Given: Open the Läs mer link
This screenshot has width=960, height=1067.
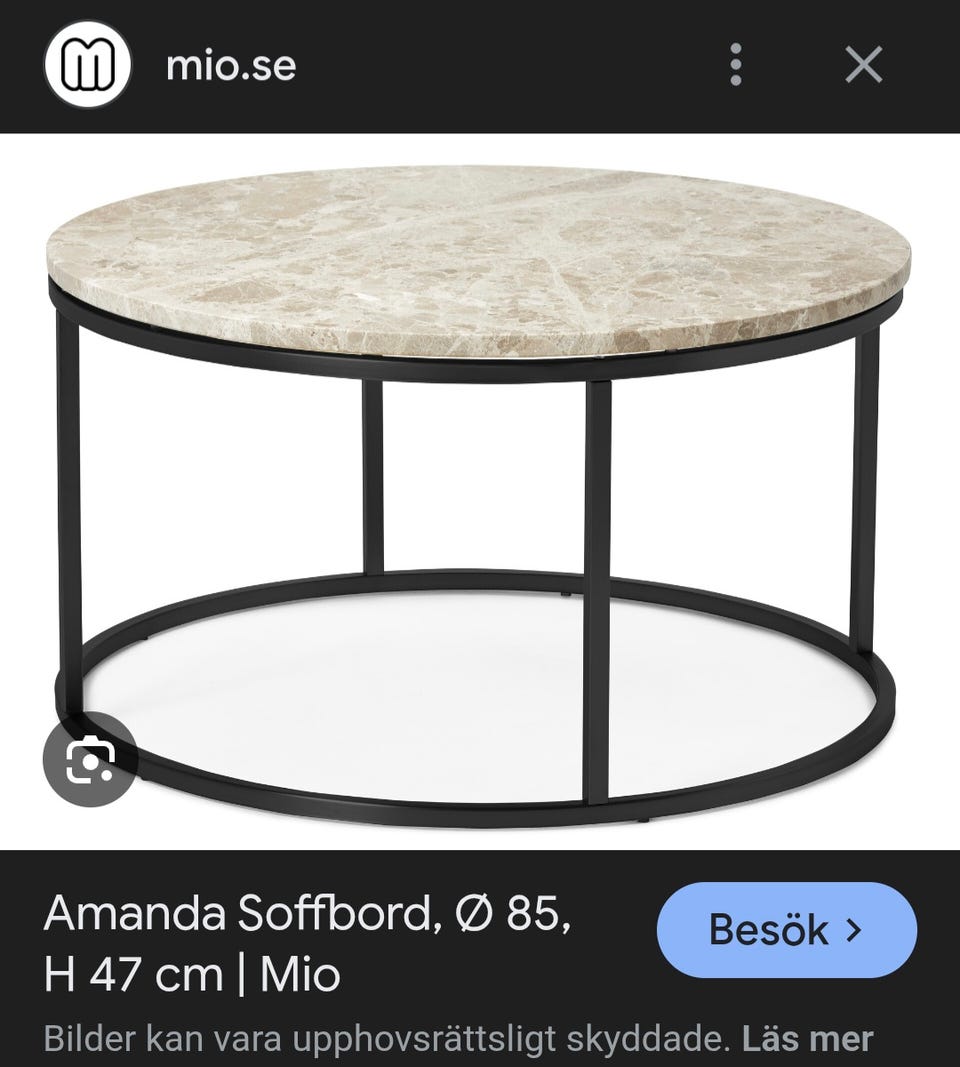Looking at the screenshot, I should (807, 1039).
